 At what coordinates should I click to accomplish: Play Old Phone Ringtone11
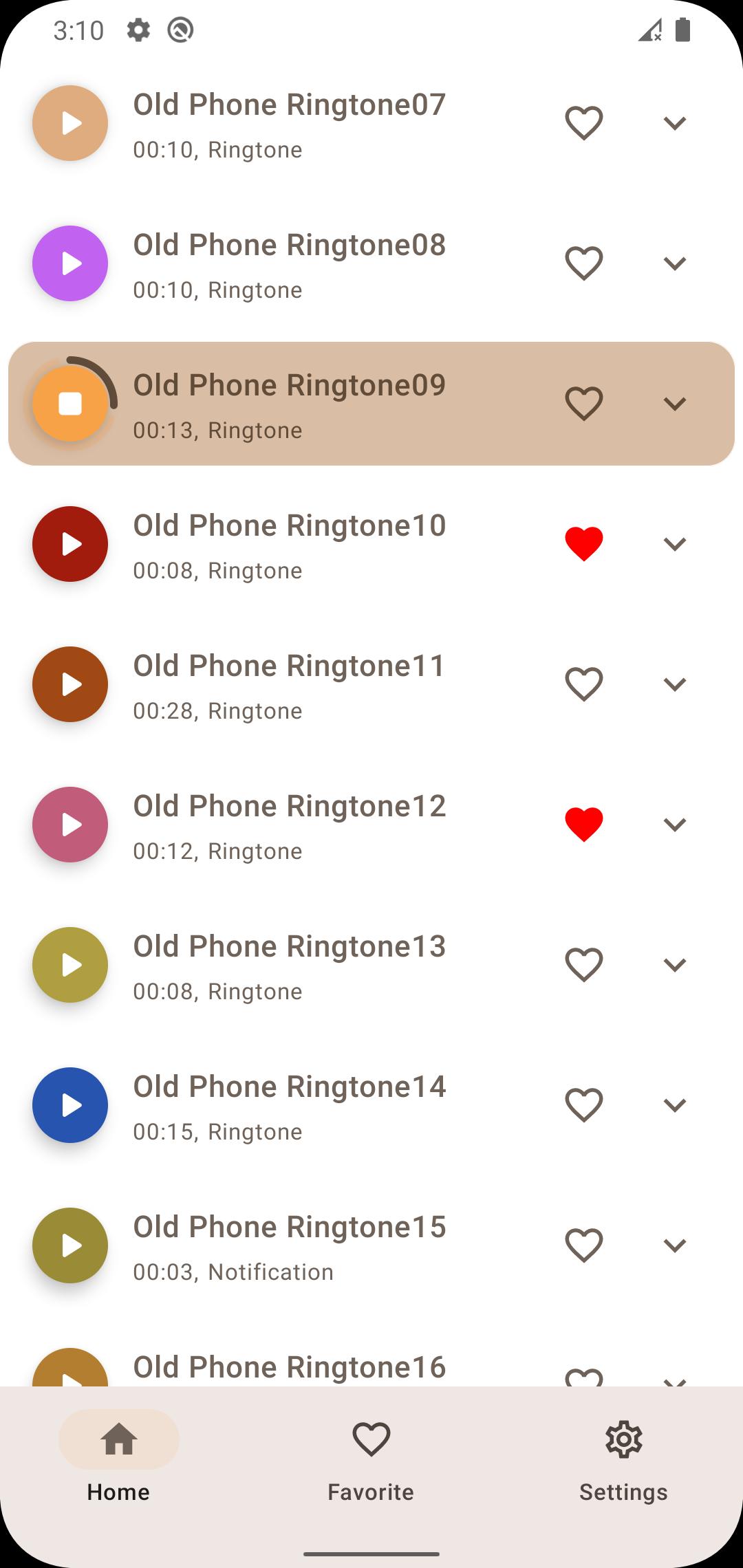[70, 684]
